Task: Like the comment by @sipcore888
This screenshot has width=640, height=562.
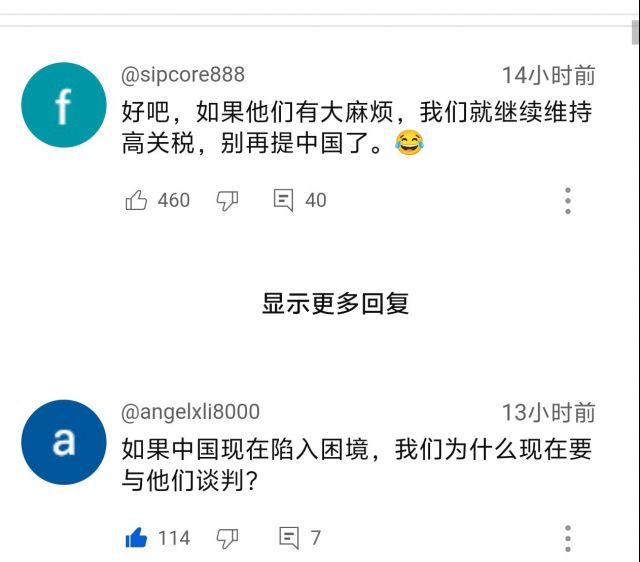Action: click(x=137, y=201)
